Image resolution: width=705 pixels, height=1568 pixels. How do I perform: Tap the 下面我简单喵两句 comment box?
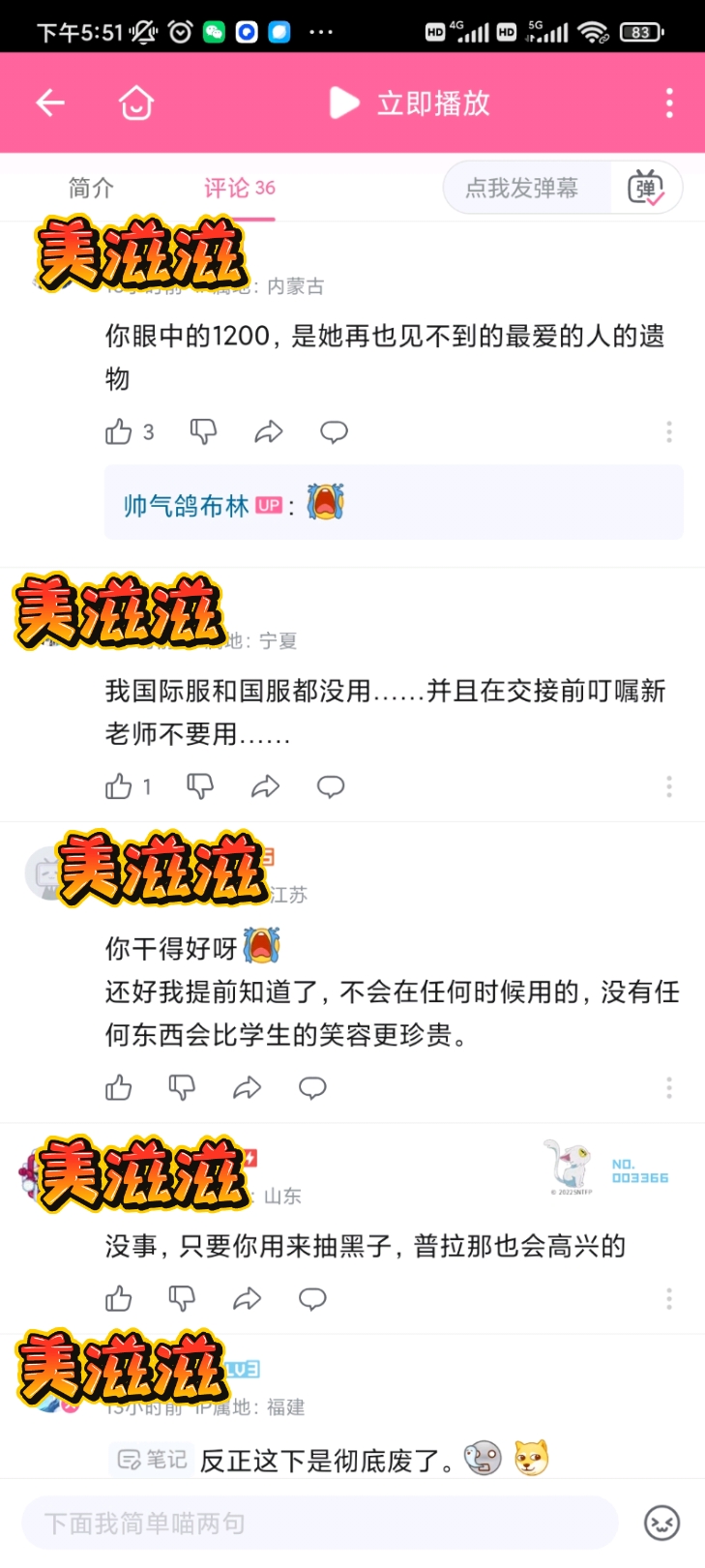click(319, 1524)
